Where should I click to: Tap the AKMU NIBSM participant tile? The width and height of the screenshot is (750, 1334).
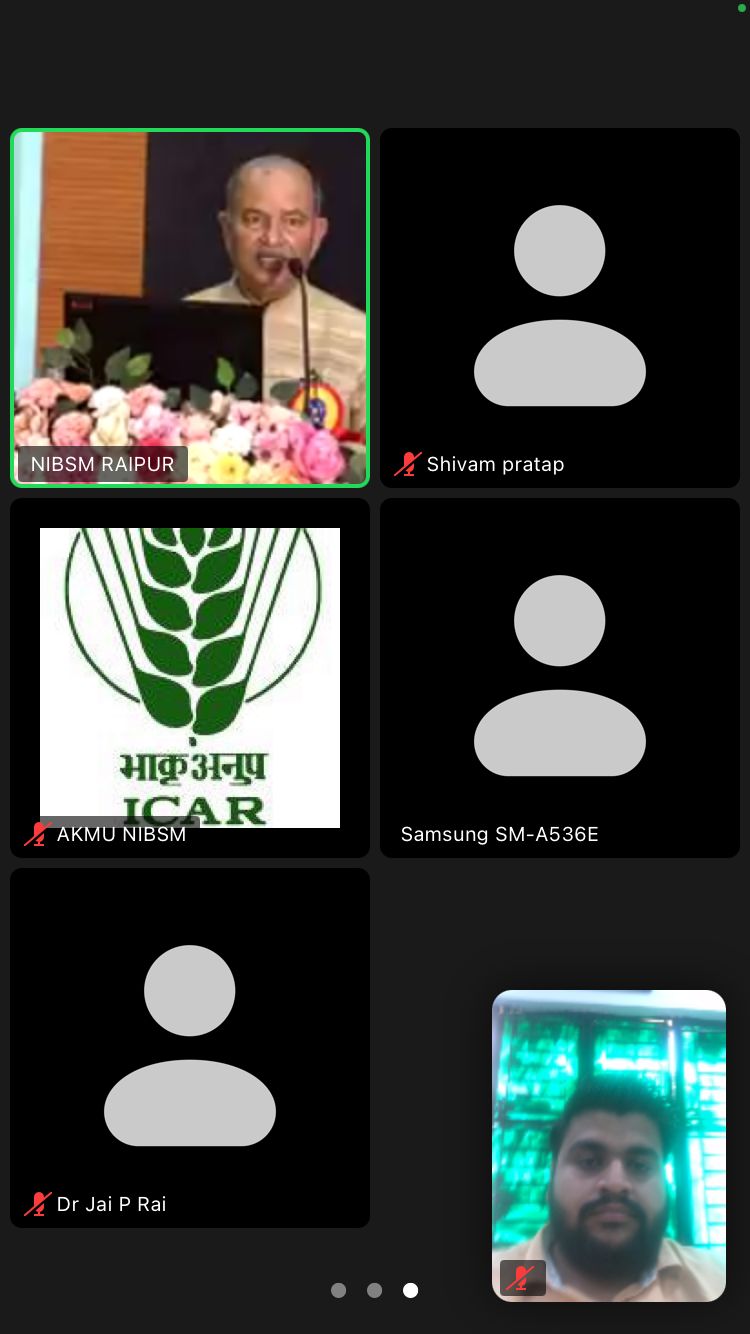coord(190,678)
